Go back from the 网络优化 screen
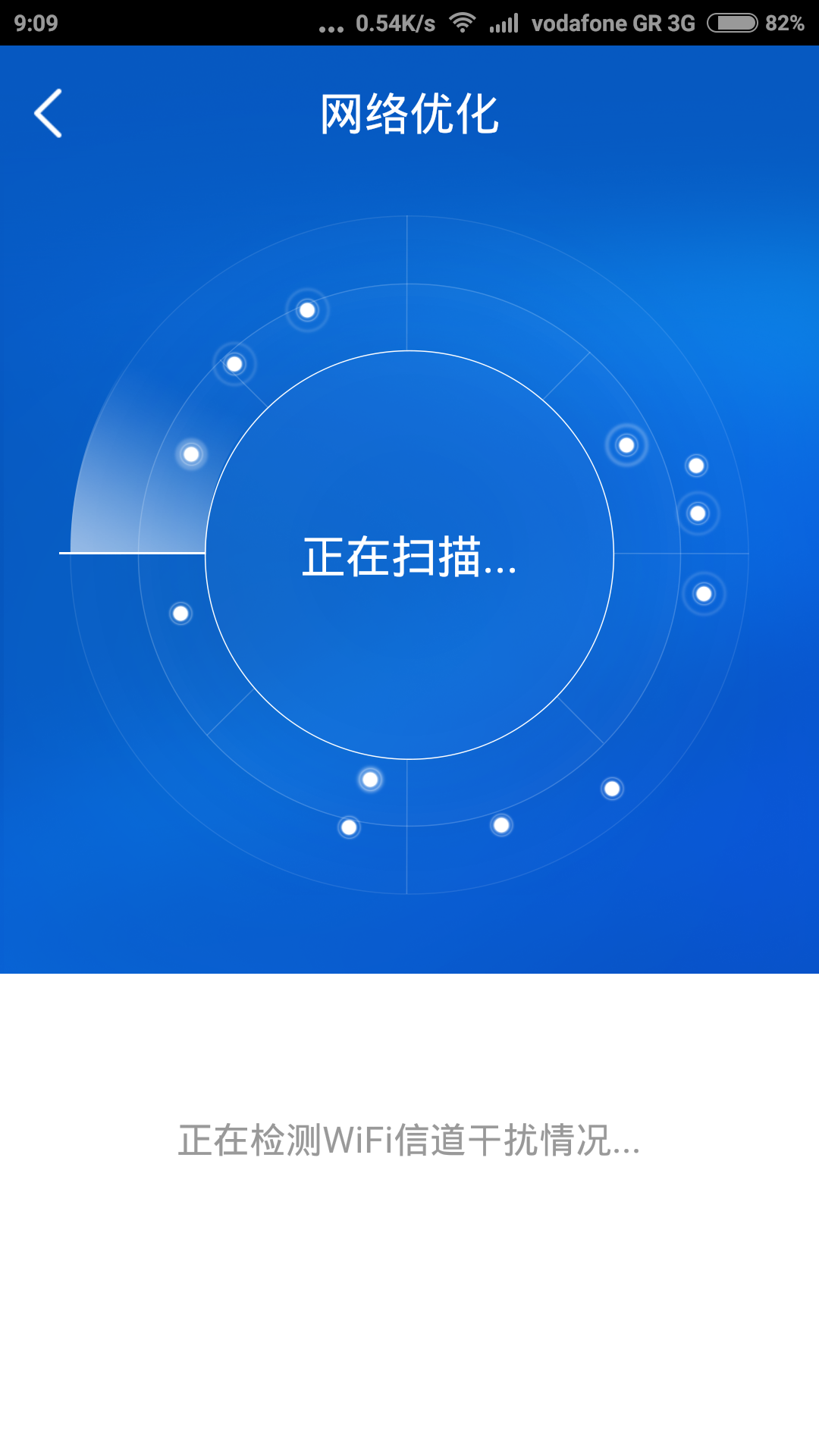 click(x=49, y=114)
